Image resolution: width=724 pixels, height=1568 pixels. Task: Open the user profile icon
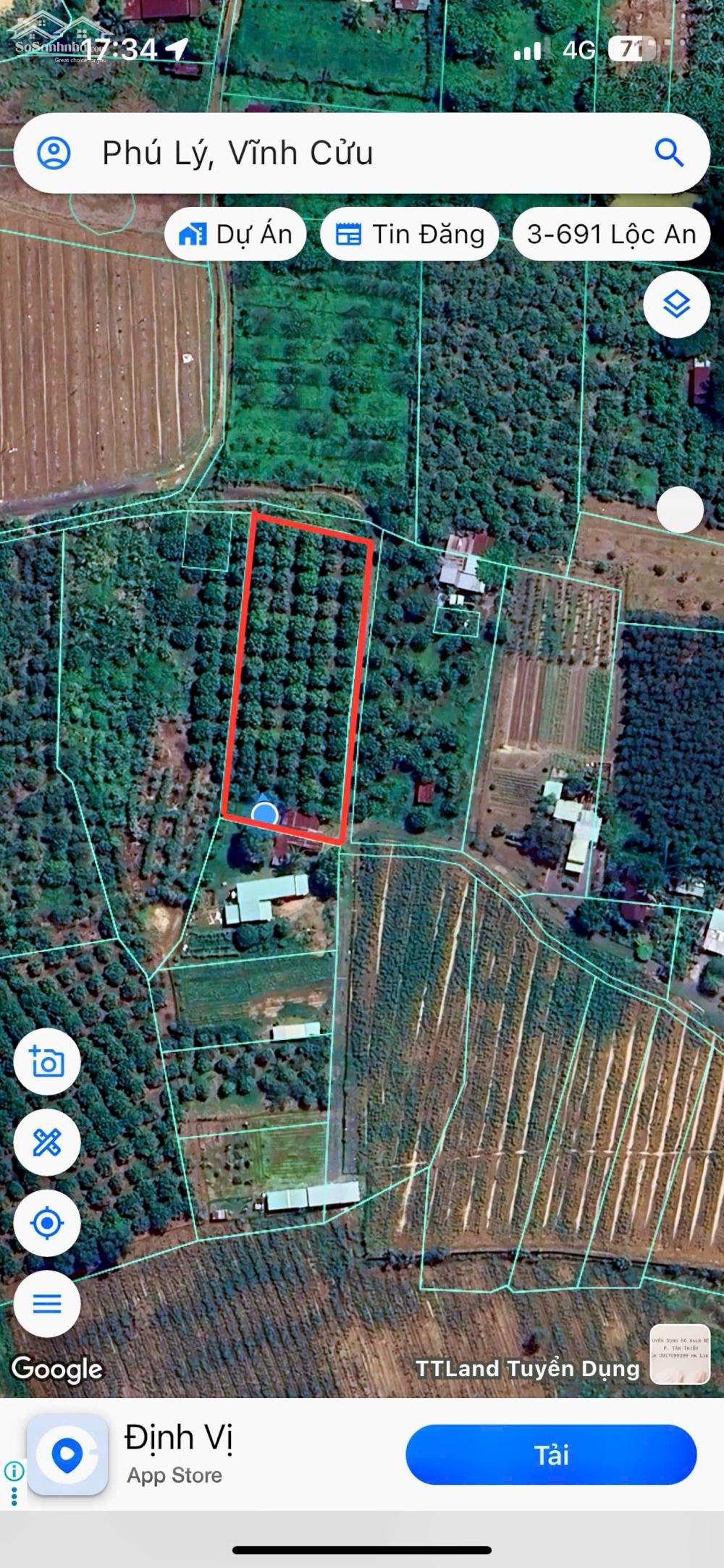tap(54, 153)
